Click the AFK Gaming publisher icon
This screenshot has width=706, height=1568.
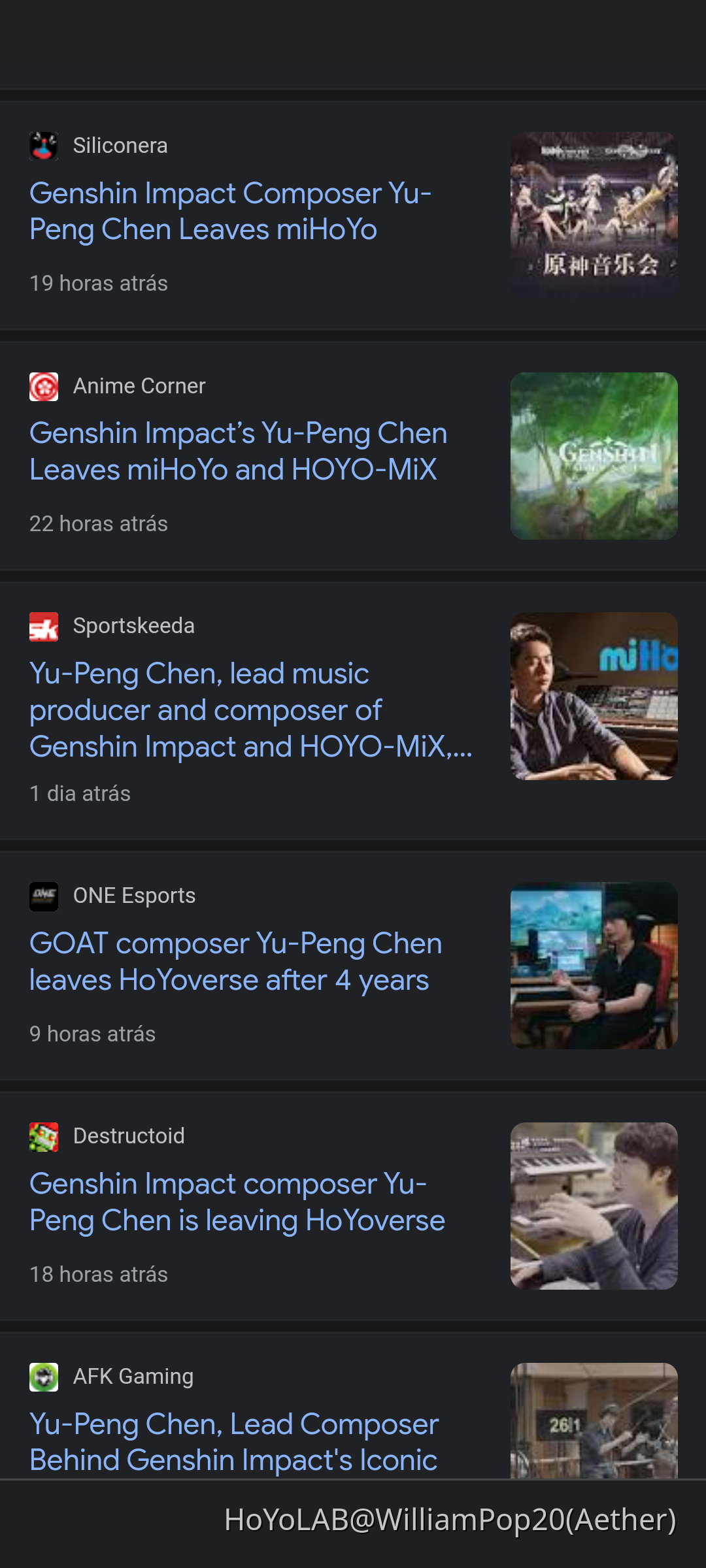43,1375
